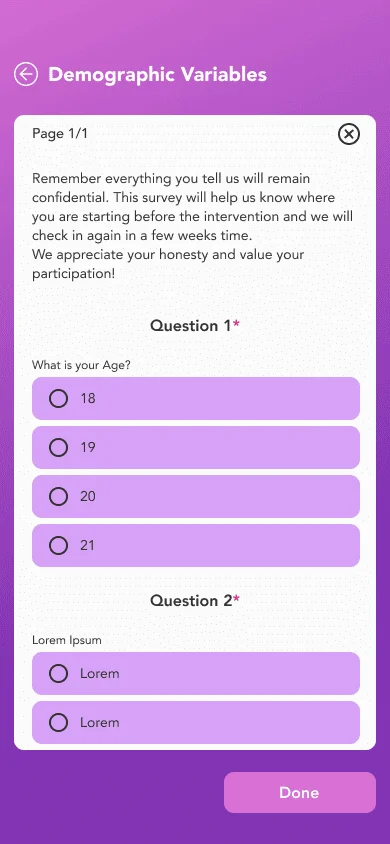Select age 18

tap(196, 398)
